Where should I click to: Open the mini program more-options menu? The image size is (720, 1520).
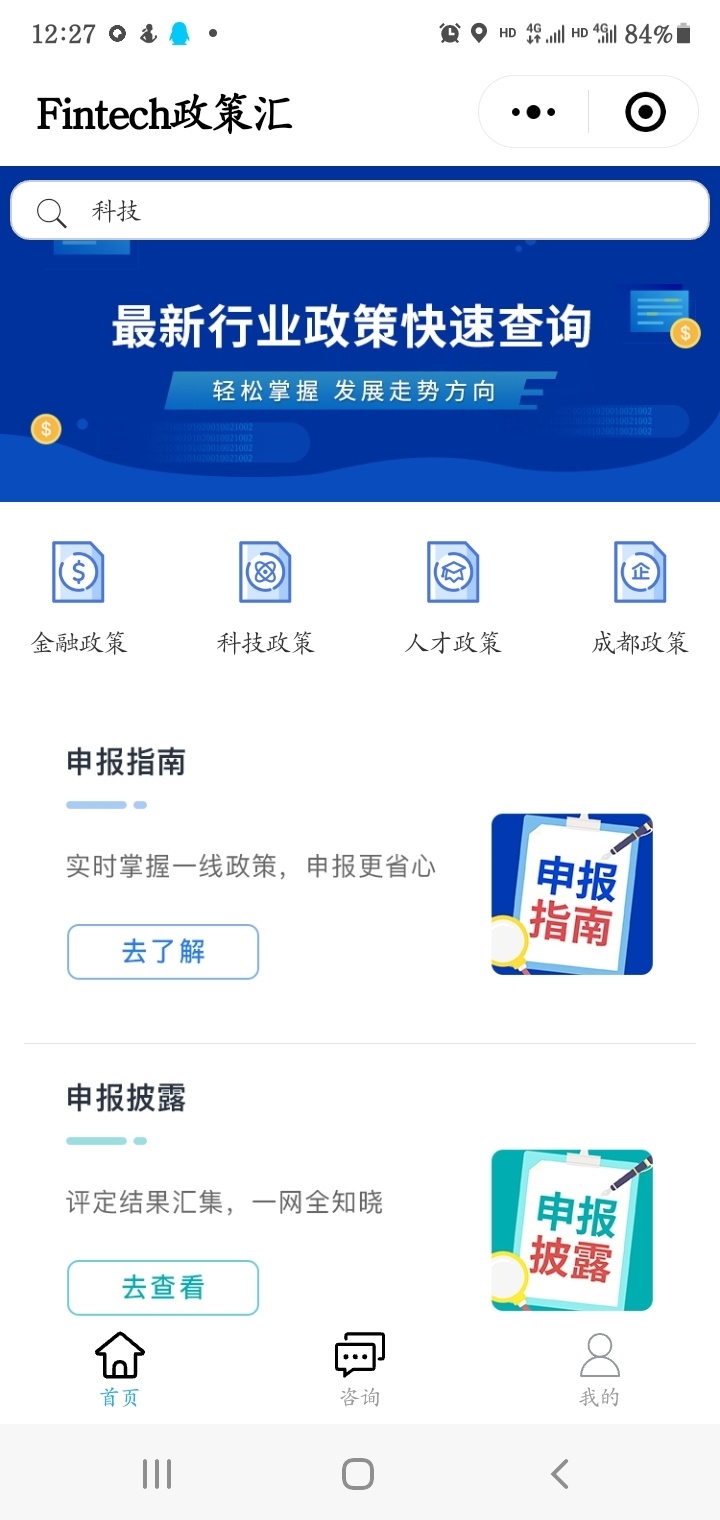point(533,112)
